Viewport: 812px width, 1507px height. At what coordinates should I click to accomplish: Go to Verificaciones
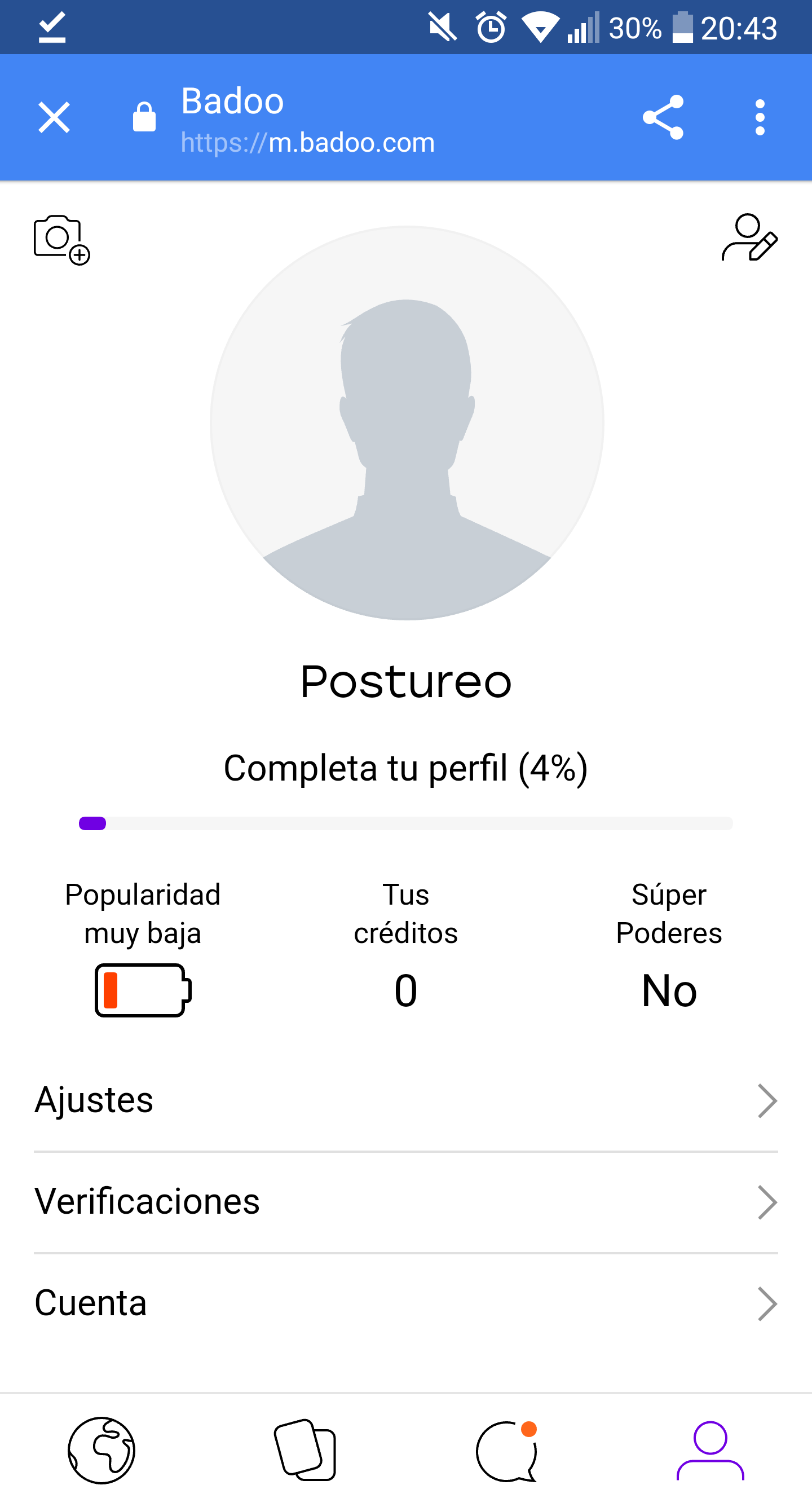pyautogui.click(x=406, y=1202)
